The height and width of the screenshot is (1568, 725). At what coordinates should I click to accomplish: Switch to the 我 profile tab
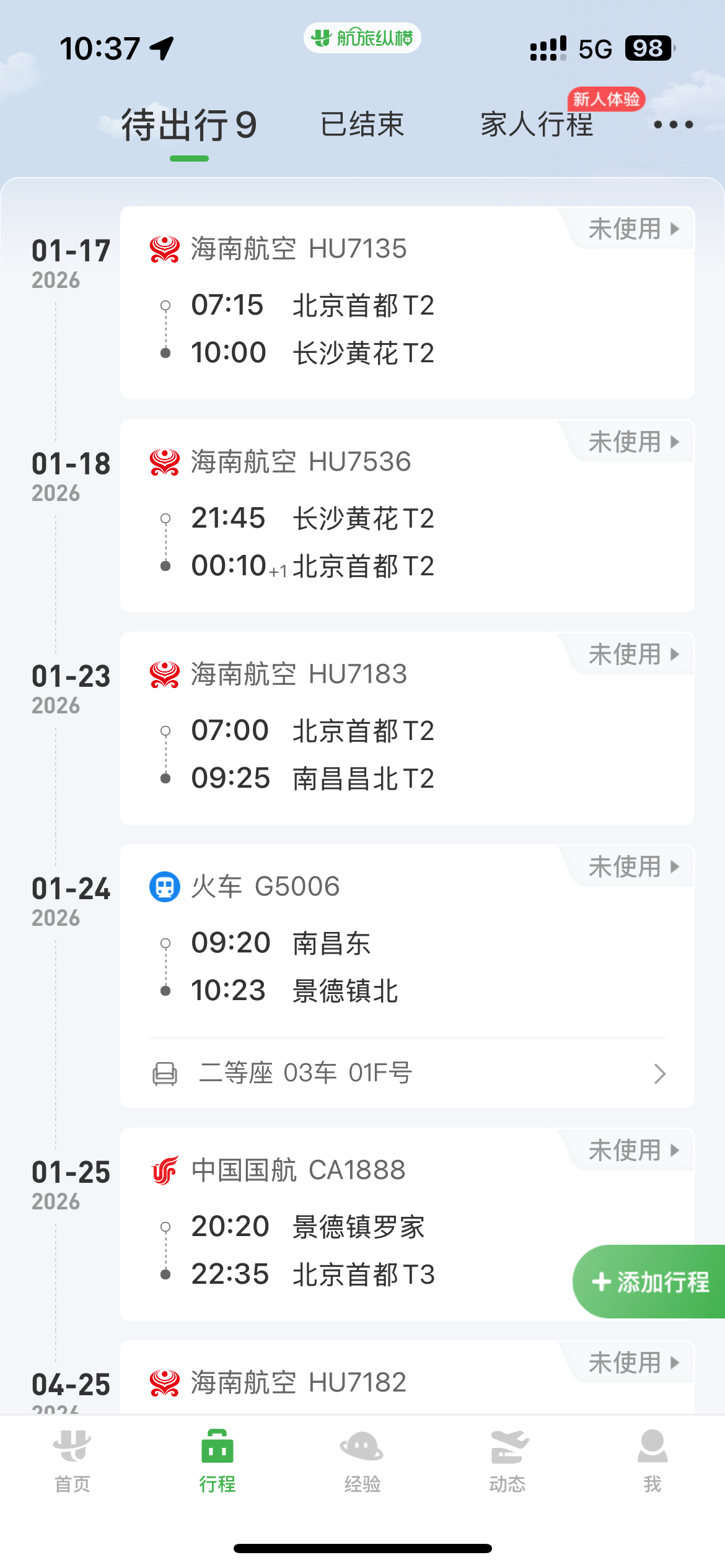(652, 1461)
